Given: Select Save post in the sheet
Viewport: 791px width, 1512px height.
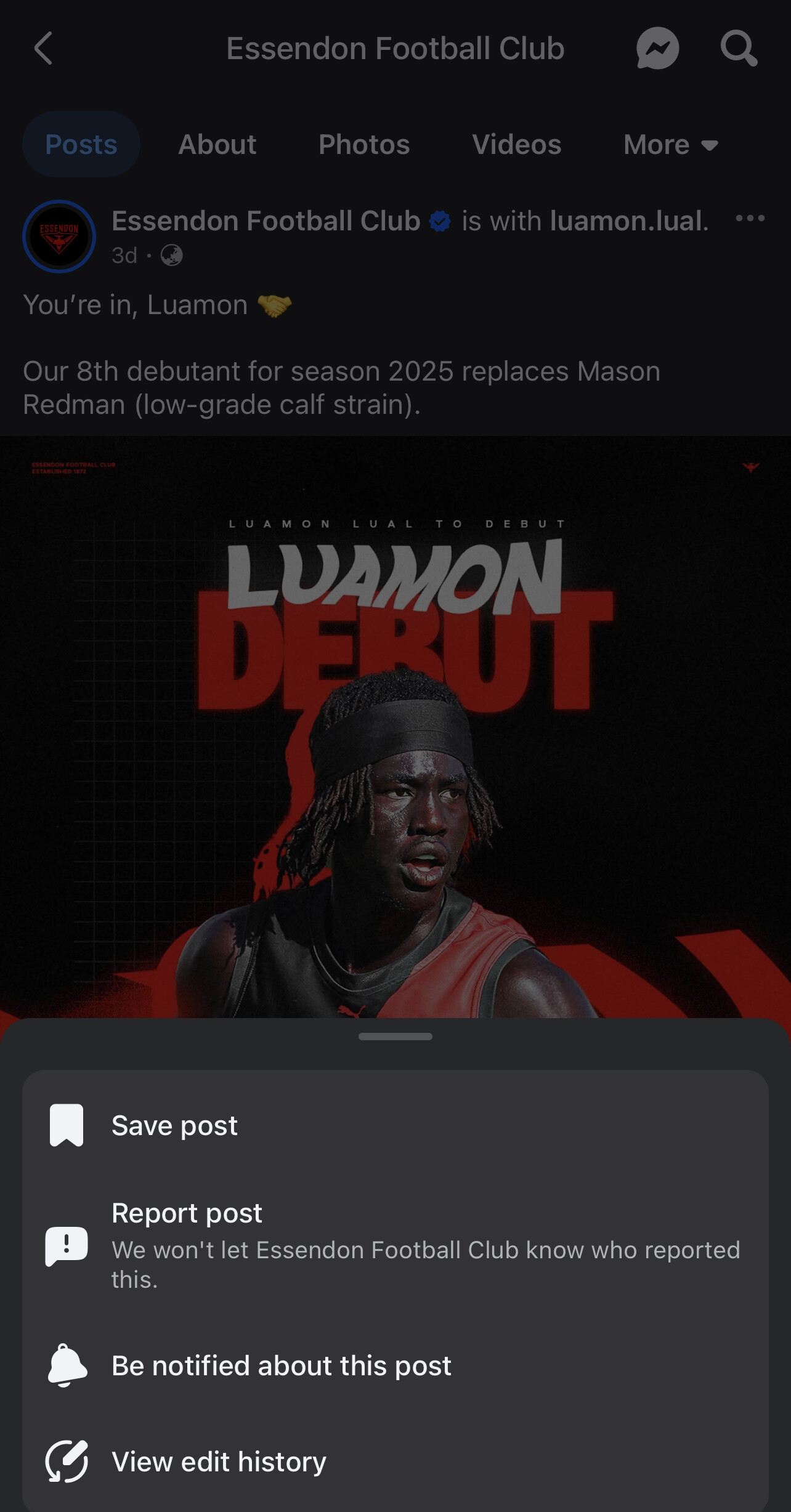Looking at the screenshot, I should tap(395, 1125).
